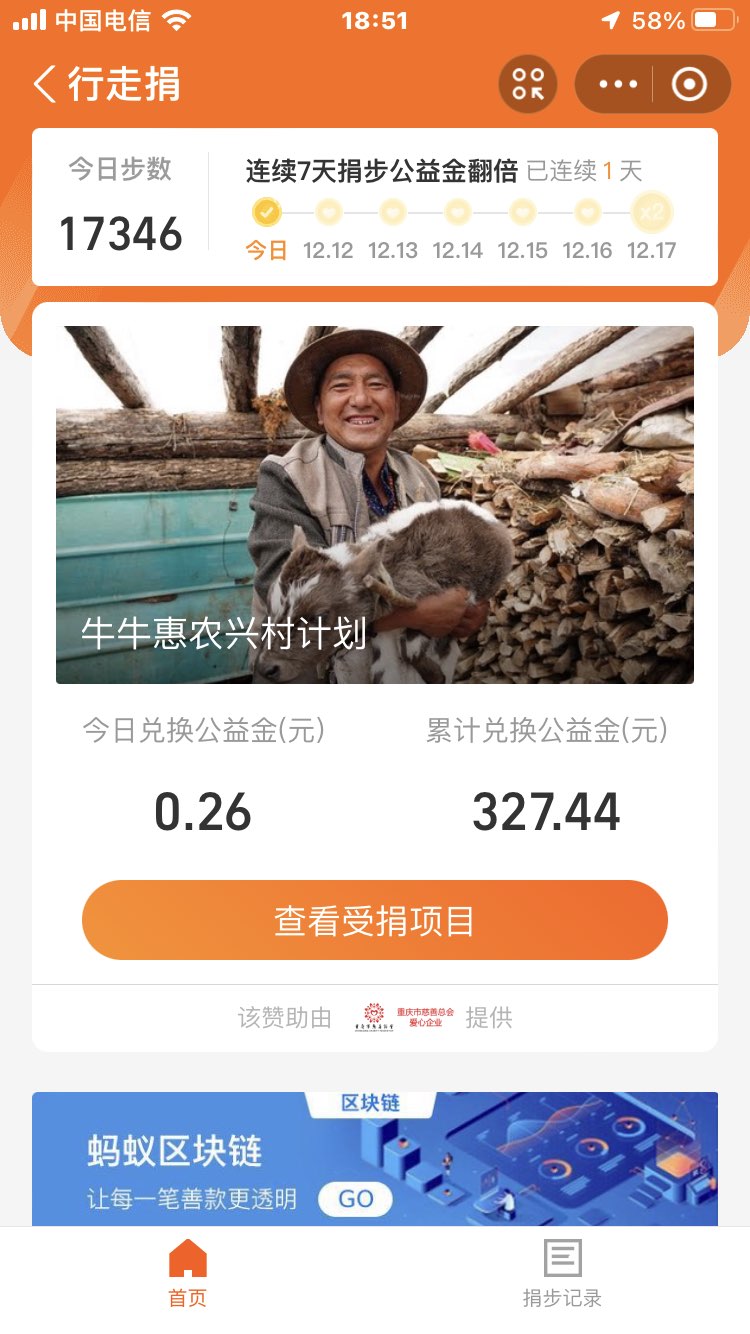Tap the heart badge above 12.12
Screen dimensions: 750x1334
(329, 212)
